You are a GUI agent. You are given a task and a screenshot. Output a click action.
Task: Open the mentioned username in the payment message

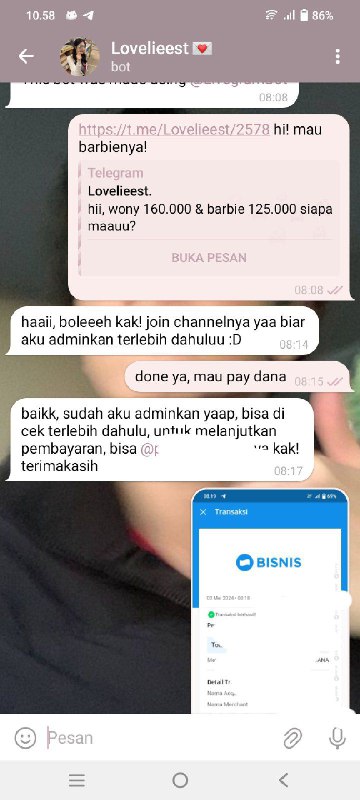[197, 449]
